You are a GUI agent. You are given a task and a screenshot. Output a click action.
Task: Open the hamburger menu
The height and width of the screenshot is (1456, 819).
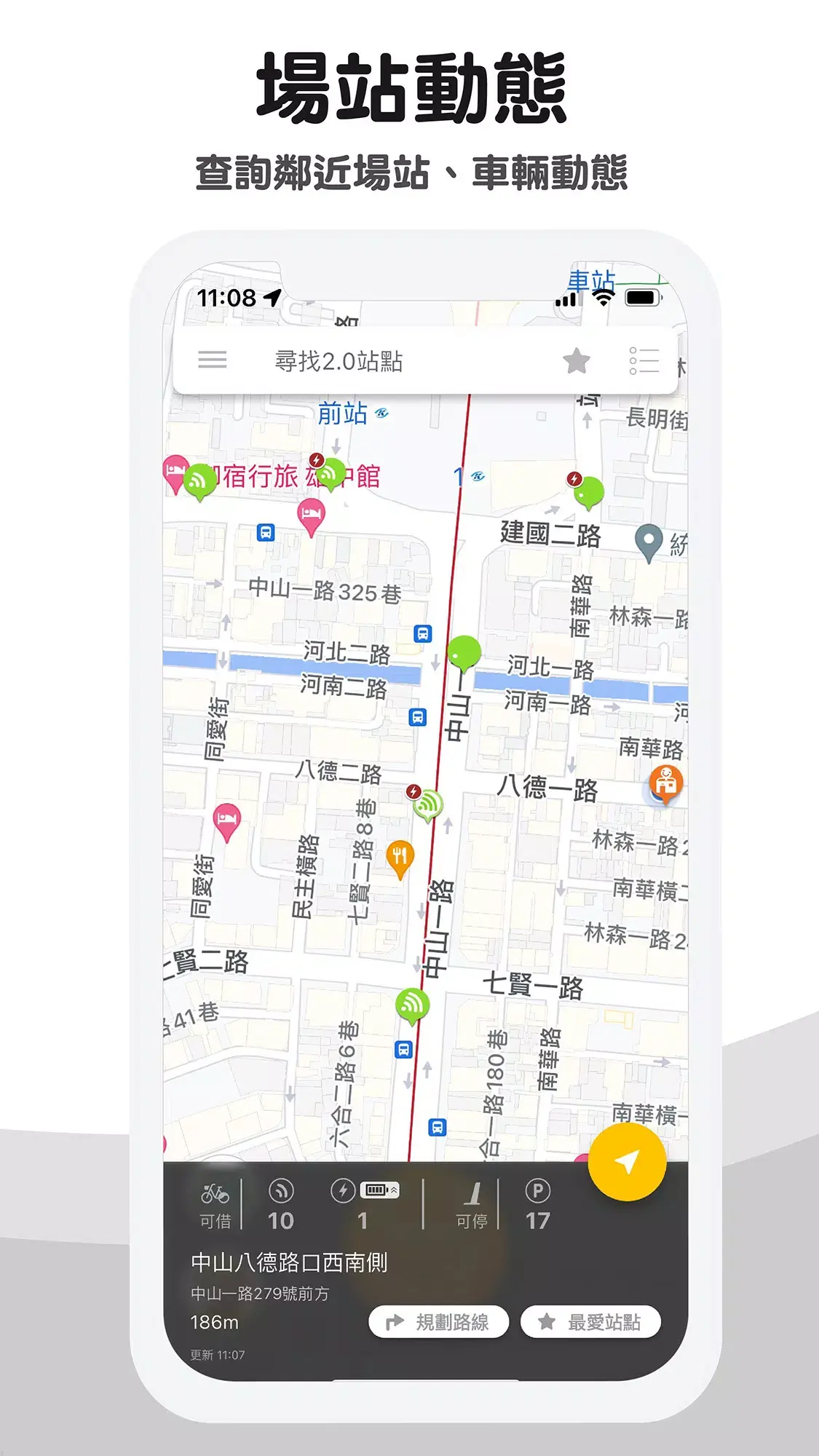coord(213,360)
